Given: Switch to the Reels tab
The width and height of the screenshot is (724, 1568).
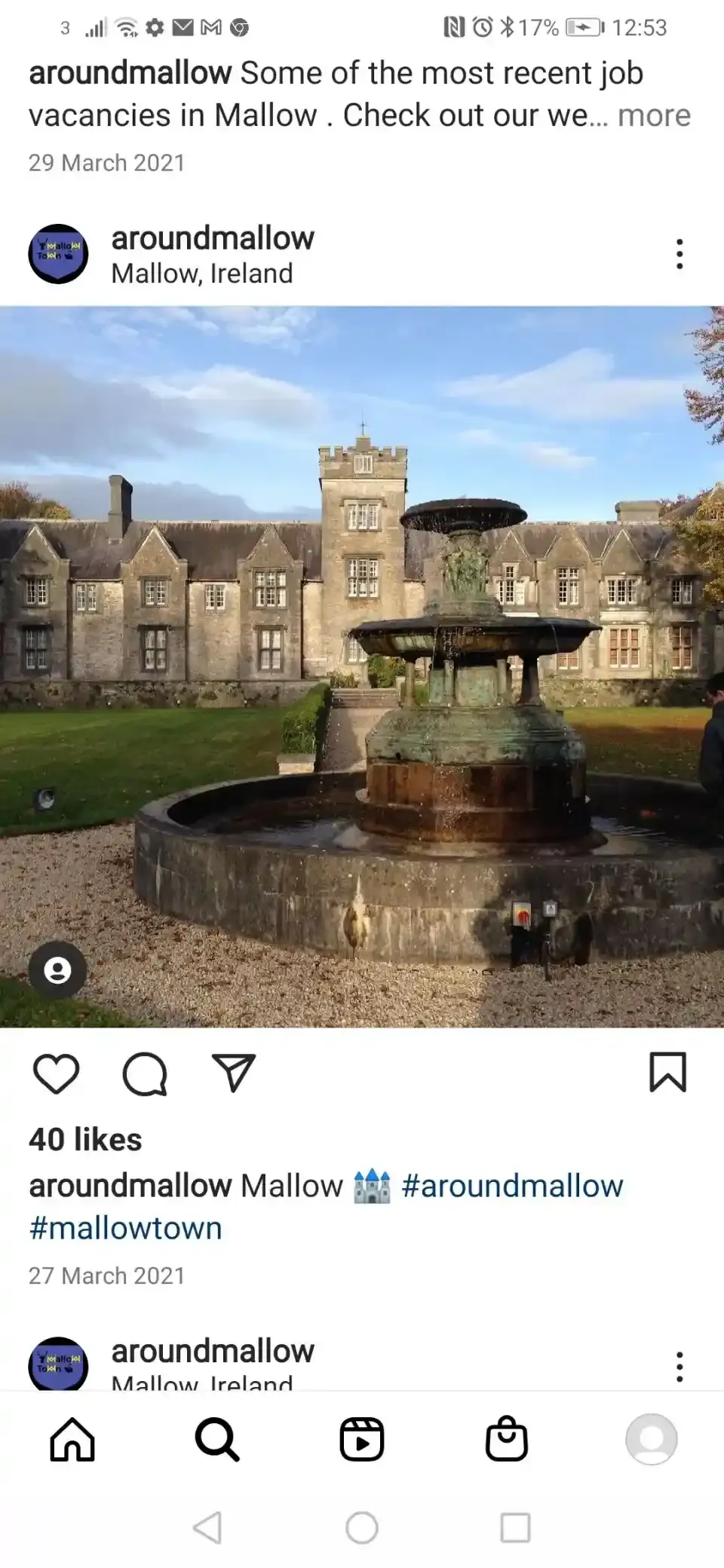Looking at the screenshot, I should click(x=362, y=1439).
